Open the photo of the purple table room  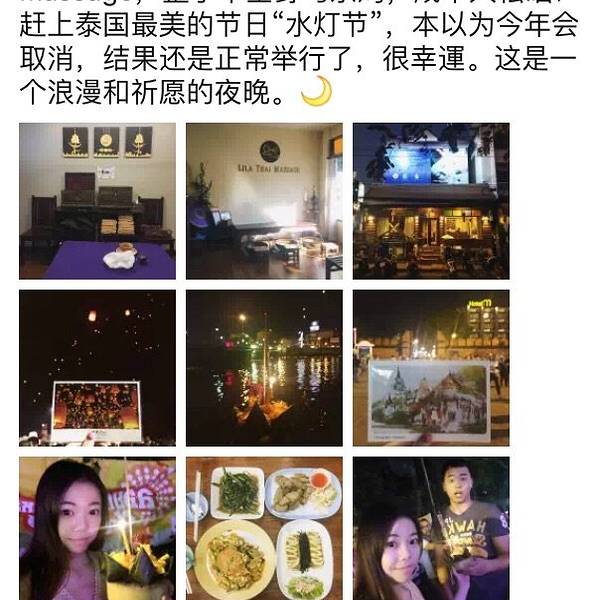click(97, 201)
